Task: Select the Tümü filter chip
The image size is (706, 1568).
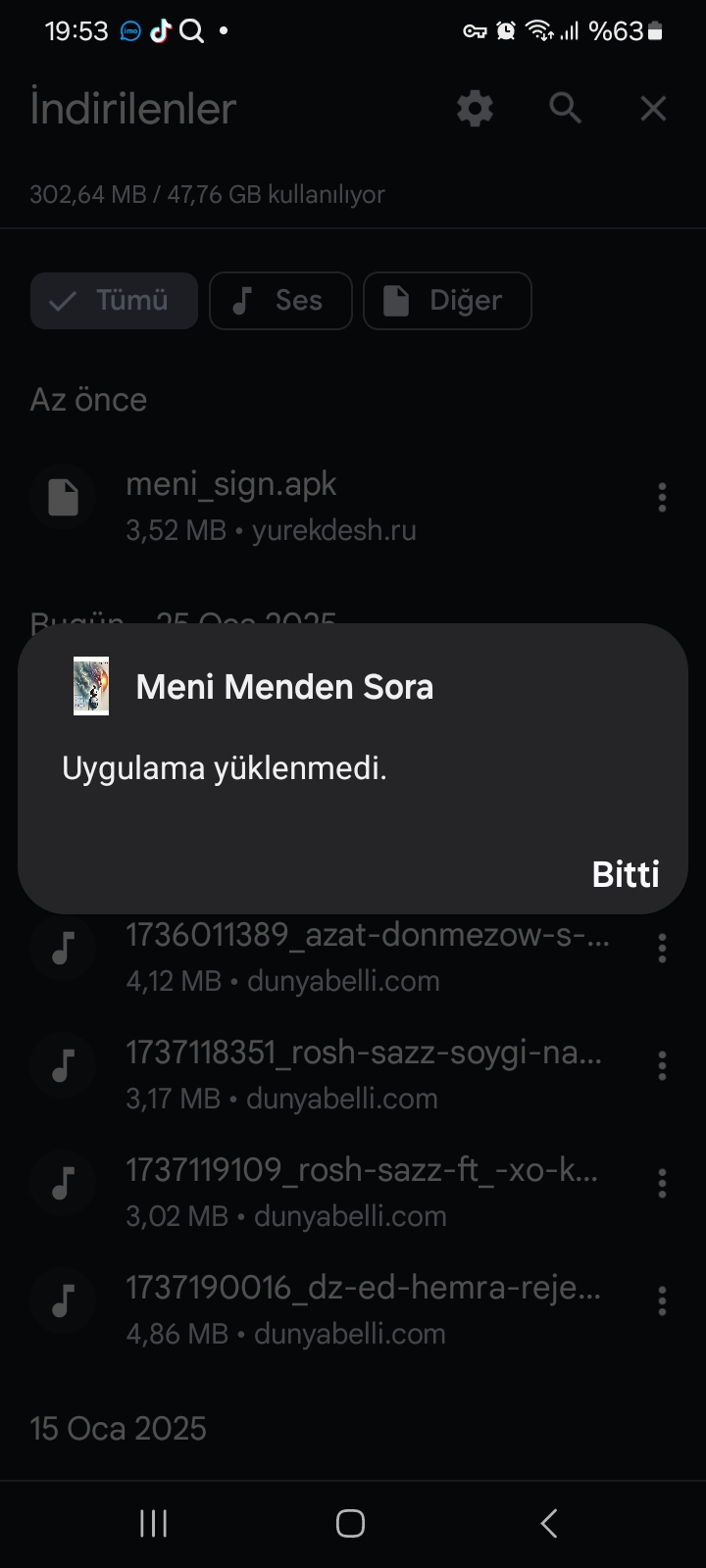Action: tap(114, 300)
